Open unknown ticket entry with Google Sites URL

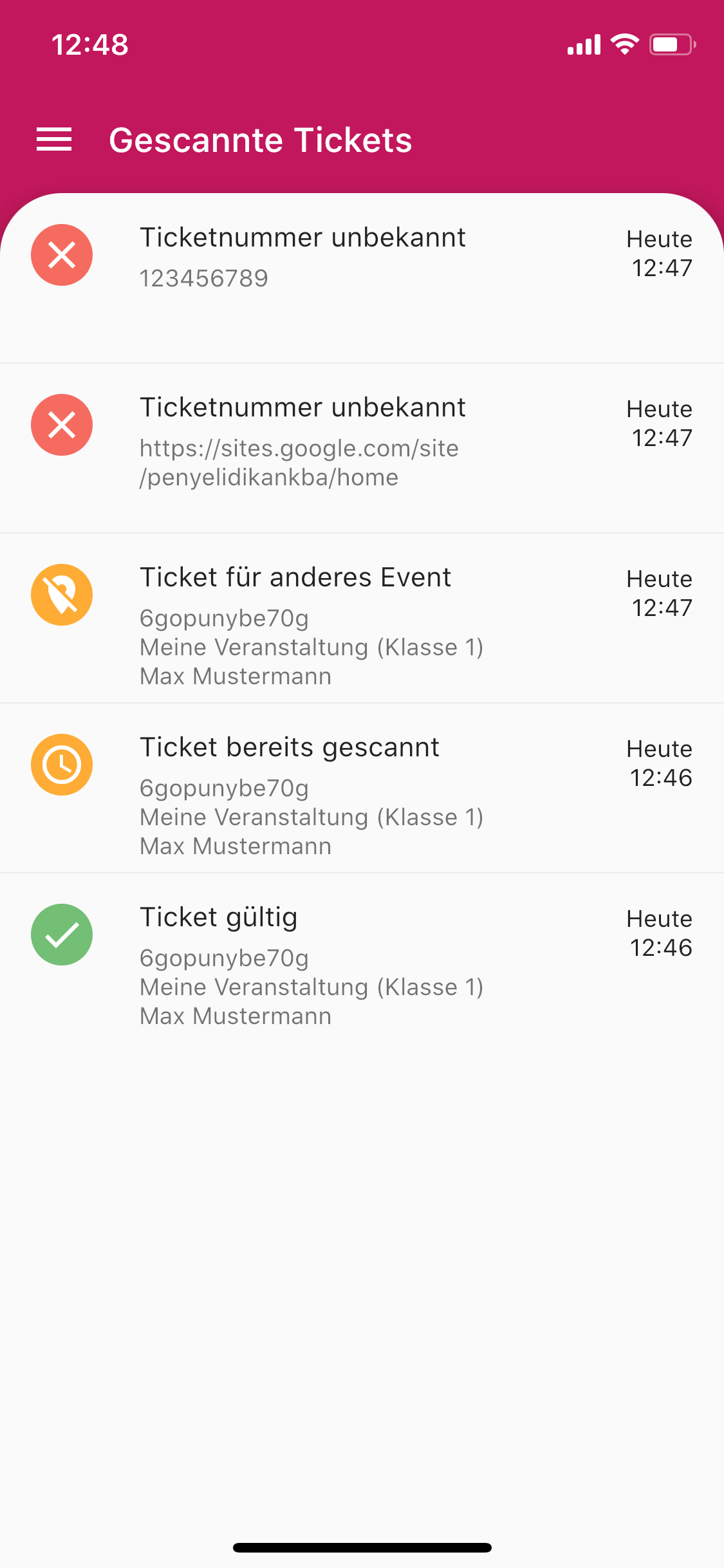(362, 448)
